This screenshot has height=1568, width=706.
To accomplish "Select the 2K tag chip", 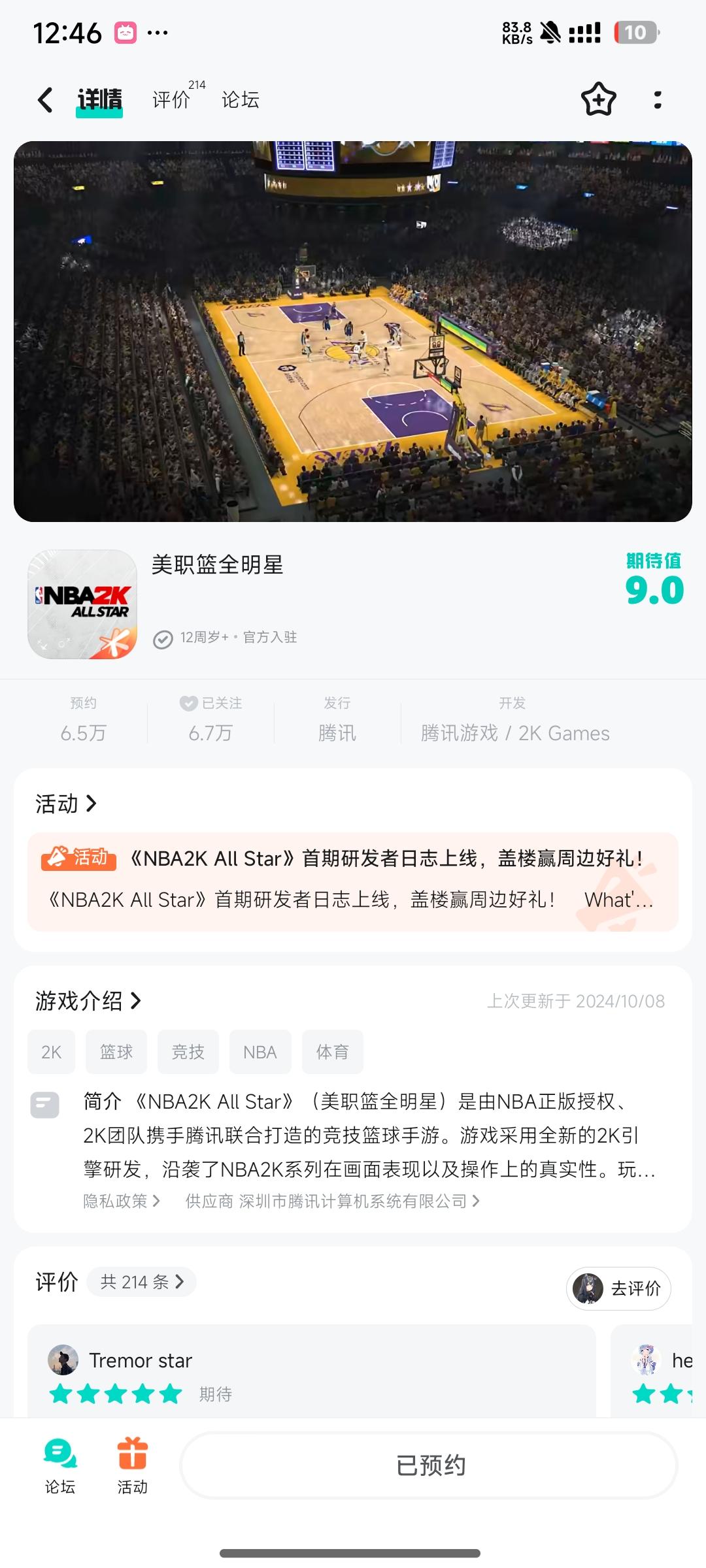I will [x=51, y=1052].
